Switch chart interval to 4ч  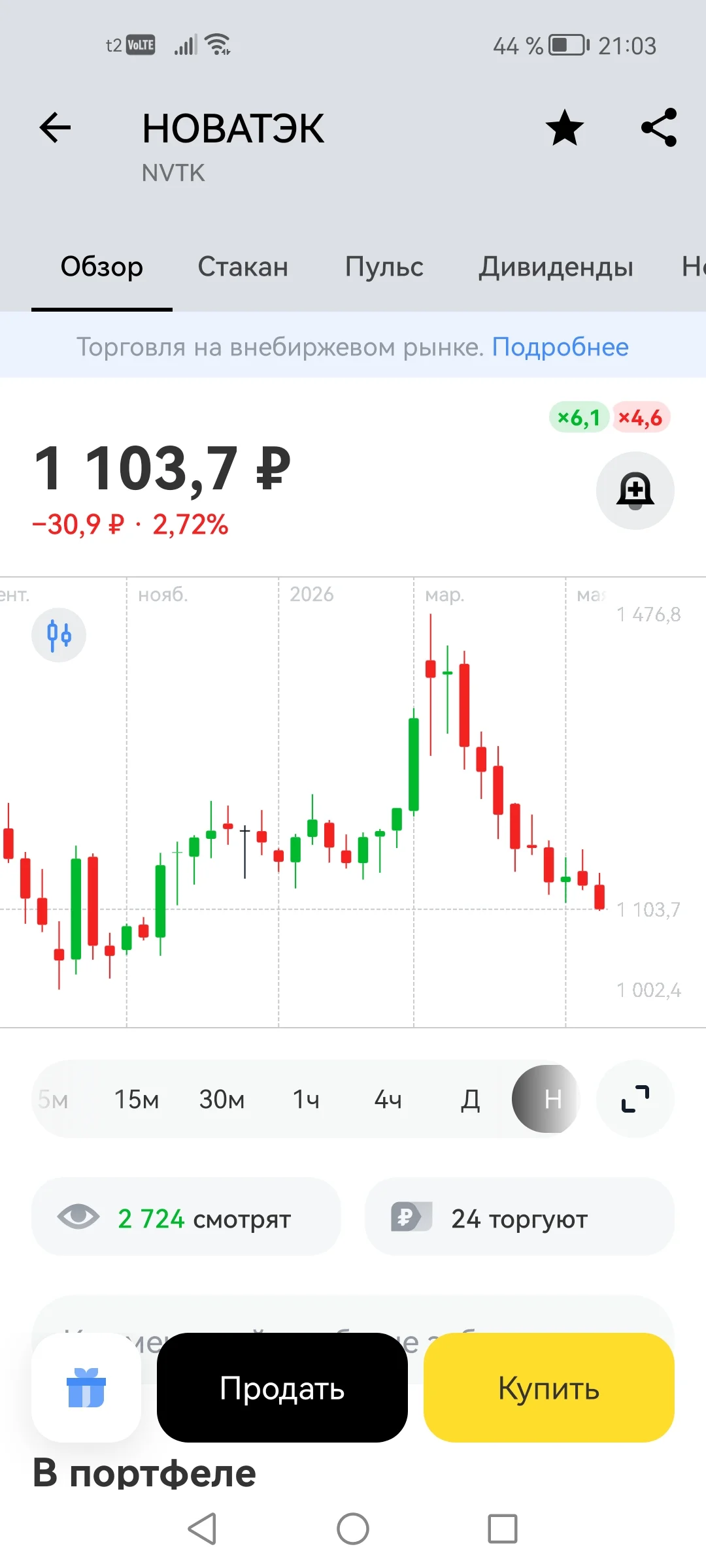pos(388,1100)
